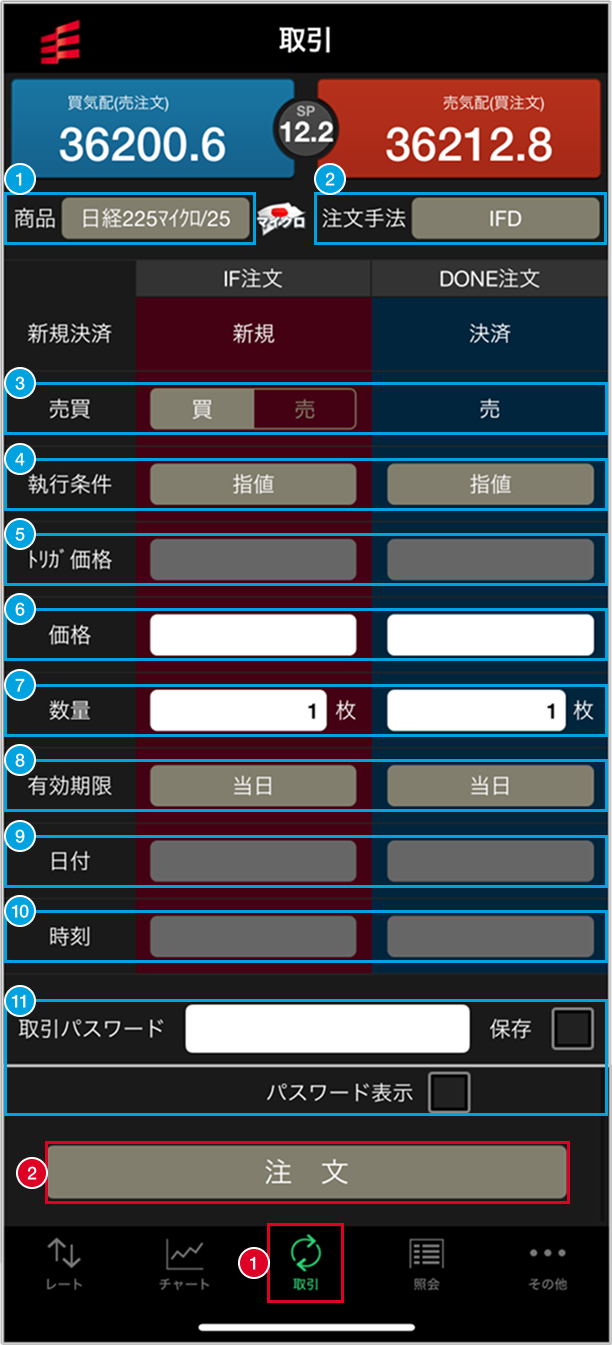
Task: Select 買 in the IF order 売買 toggle
Action: pyautogui.click(x=202, y=409)
